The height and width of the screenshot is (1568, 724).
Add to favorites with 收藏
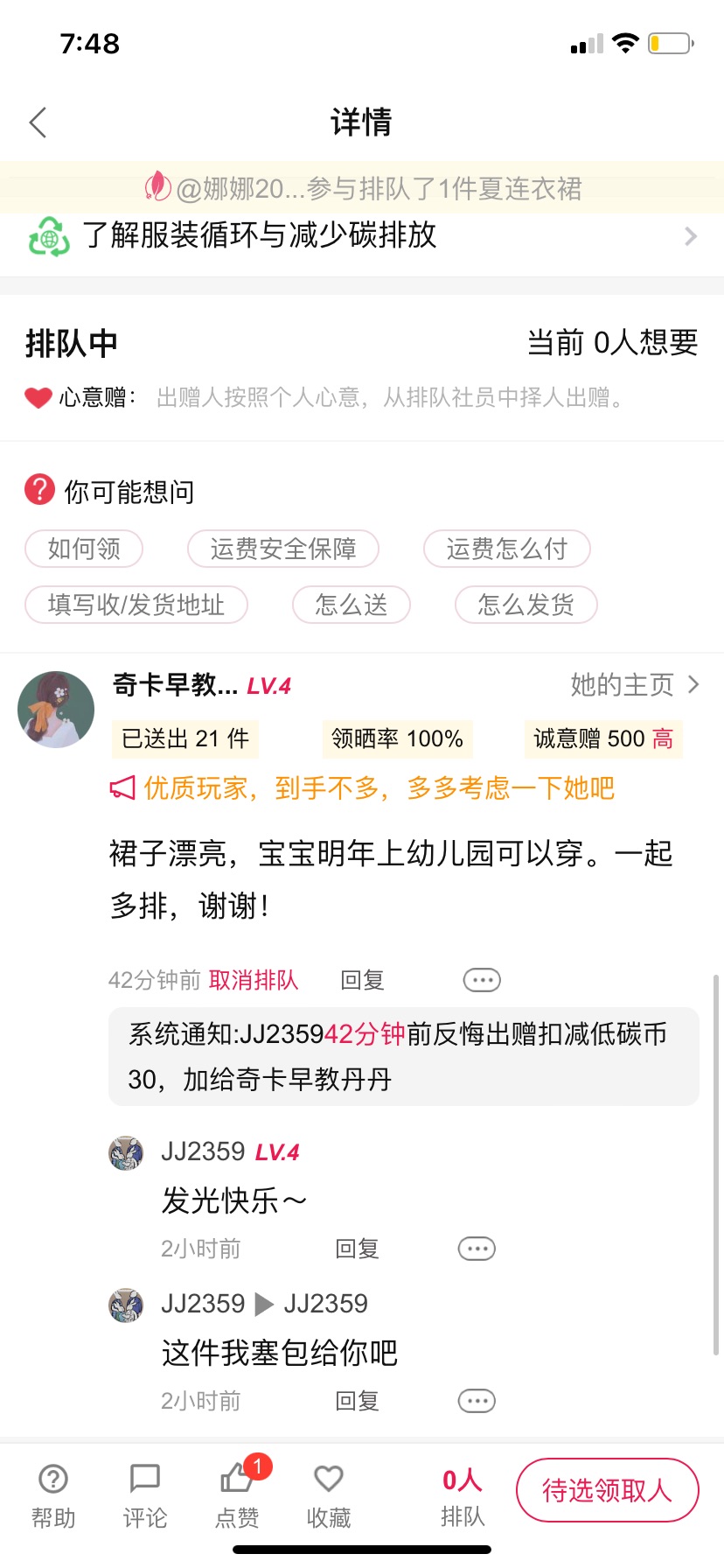tap(329, 1496)
